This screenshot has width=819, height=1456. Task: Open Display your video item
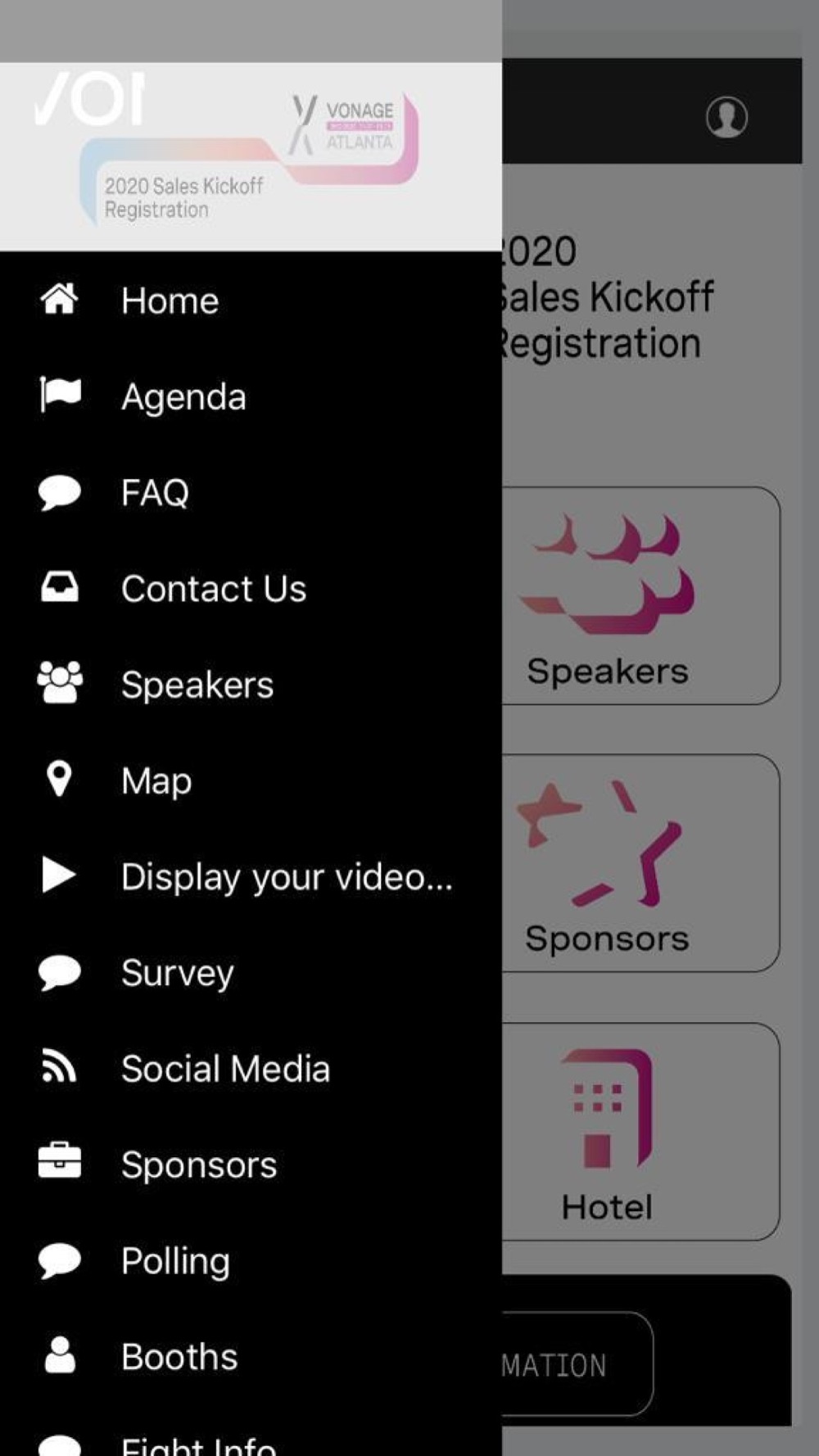pyautogui.click(x=251, y=875)
